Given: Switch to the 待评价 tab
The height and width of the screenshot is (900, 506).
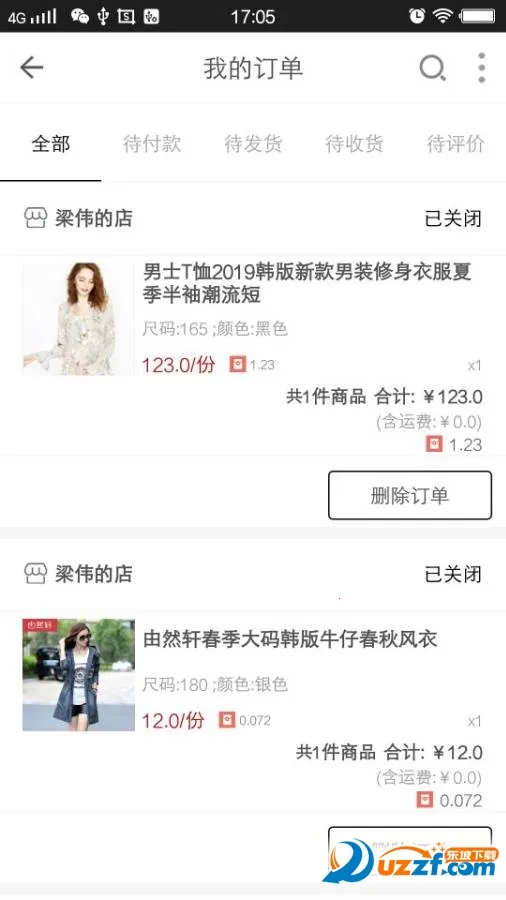Looking at the screenshot, I should click(456, 143).
